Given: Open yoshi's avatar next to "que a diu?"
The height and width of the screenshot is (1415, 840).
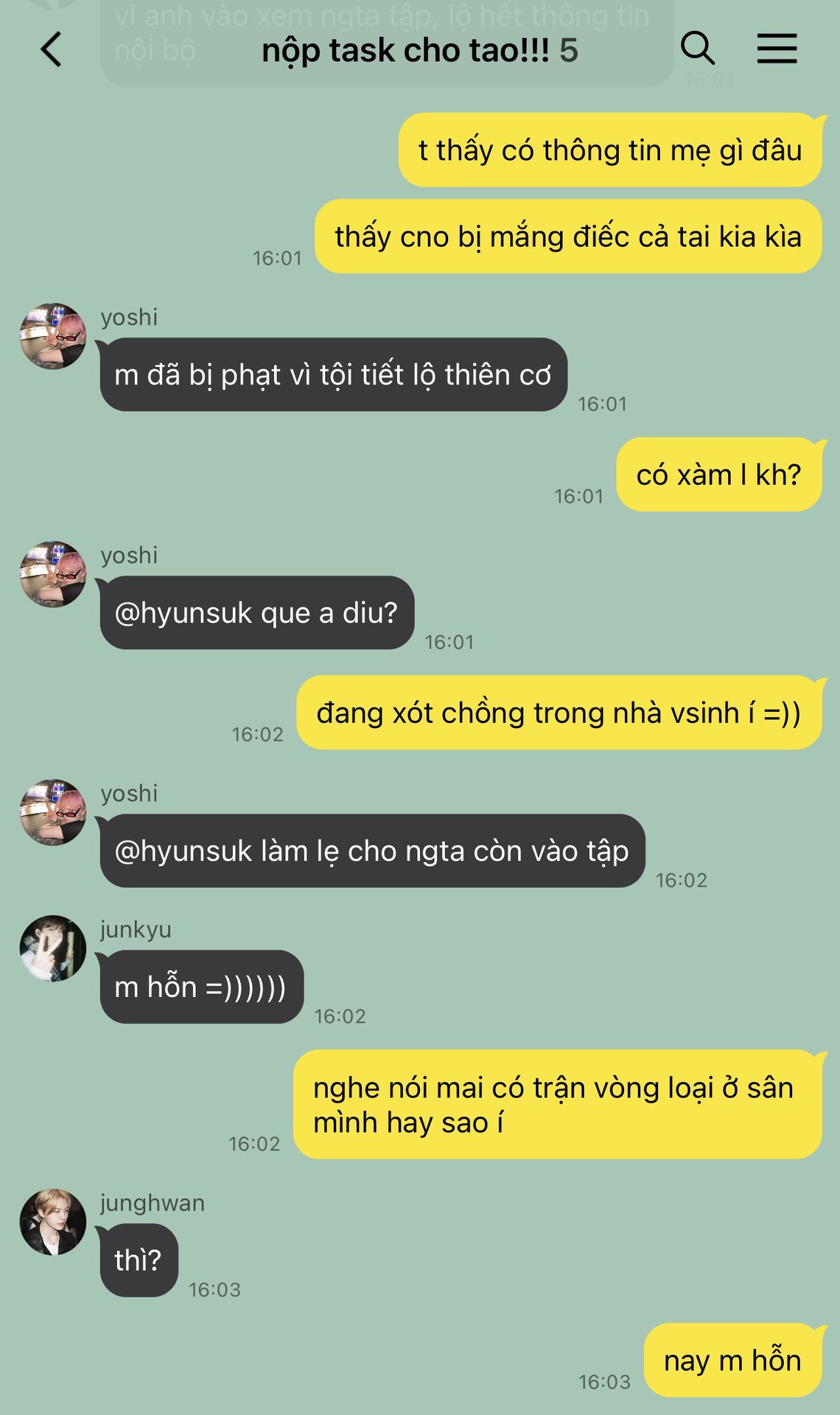Looking at the screenshot, I should pos(53,574).
